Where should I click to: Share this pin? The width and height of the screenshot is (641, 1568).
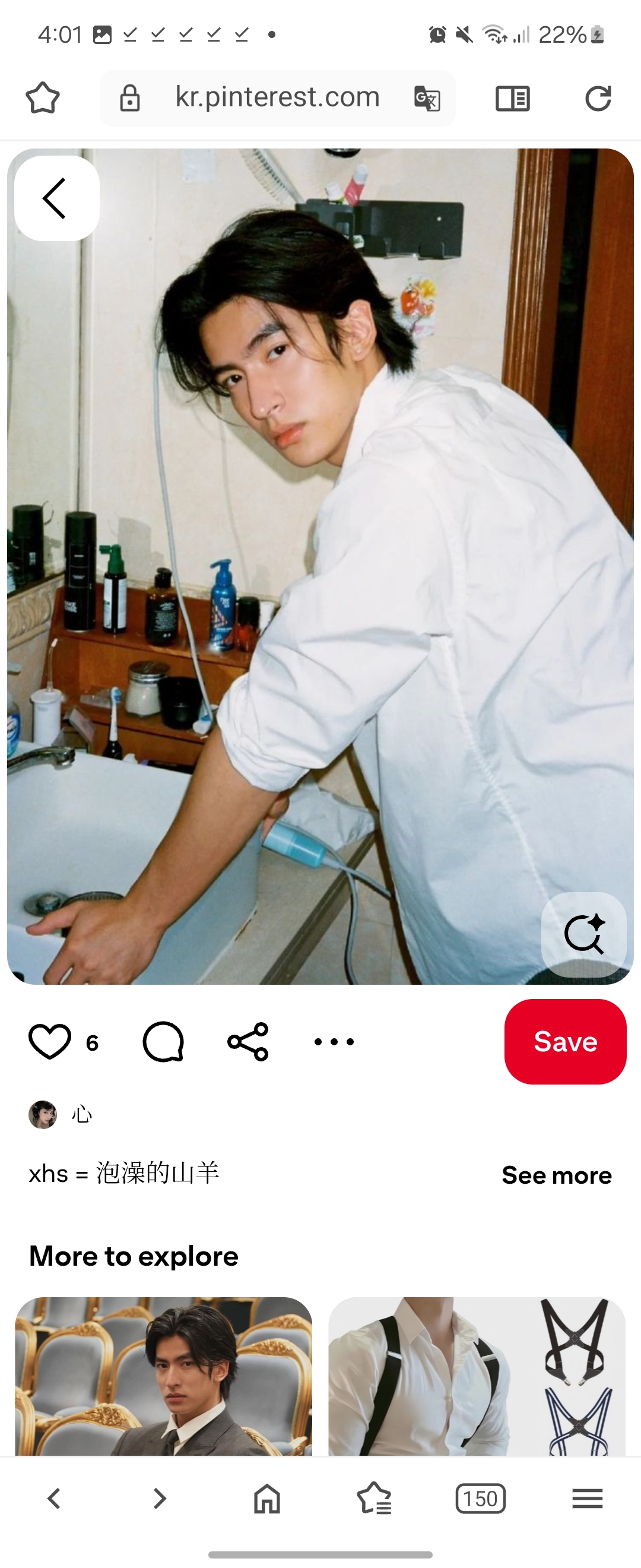[x=248, y=1042]
